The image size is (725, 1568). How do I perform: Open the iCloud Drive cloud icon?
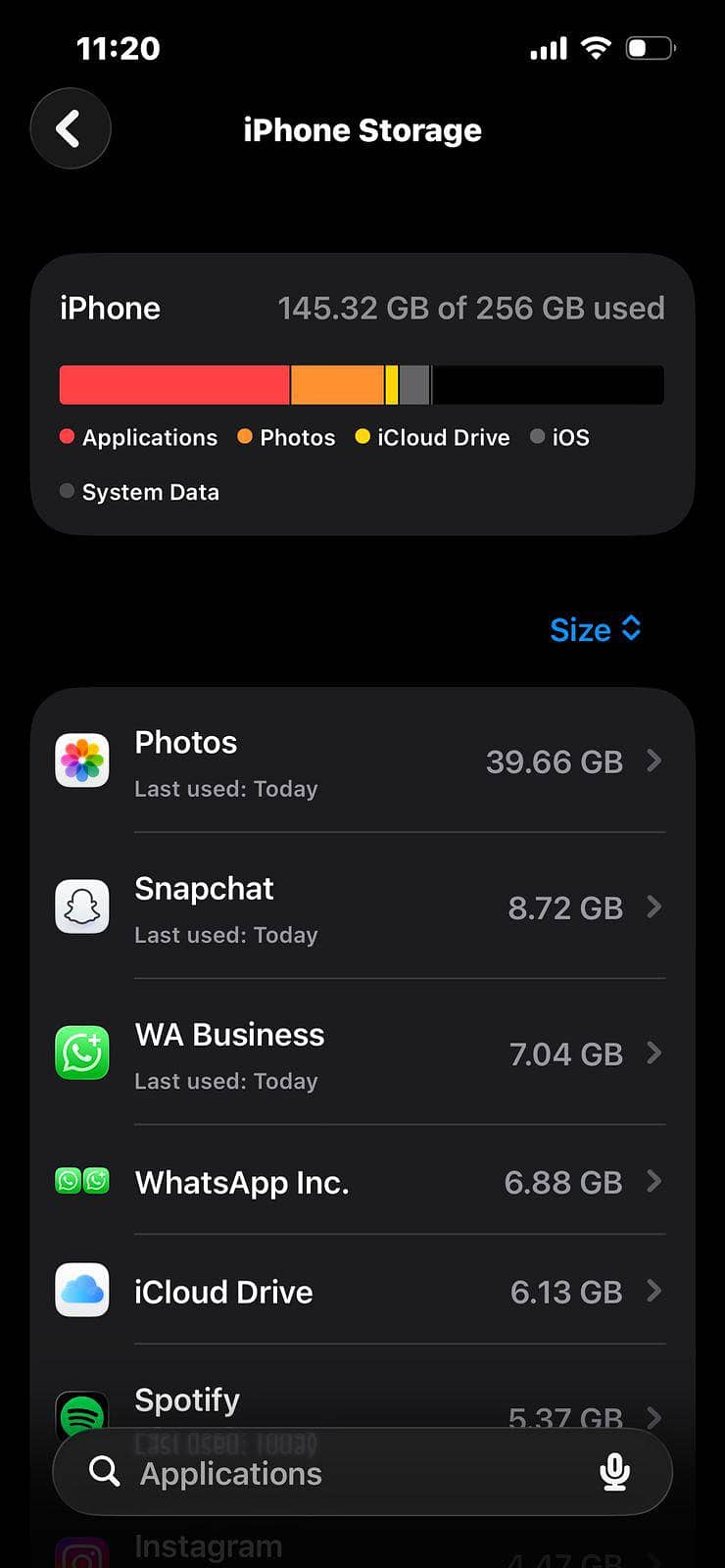coord(81,1290)
